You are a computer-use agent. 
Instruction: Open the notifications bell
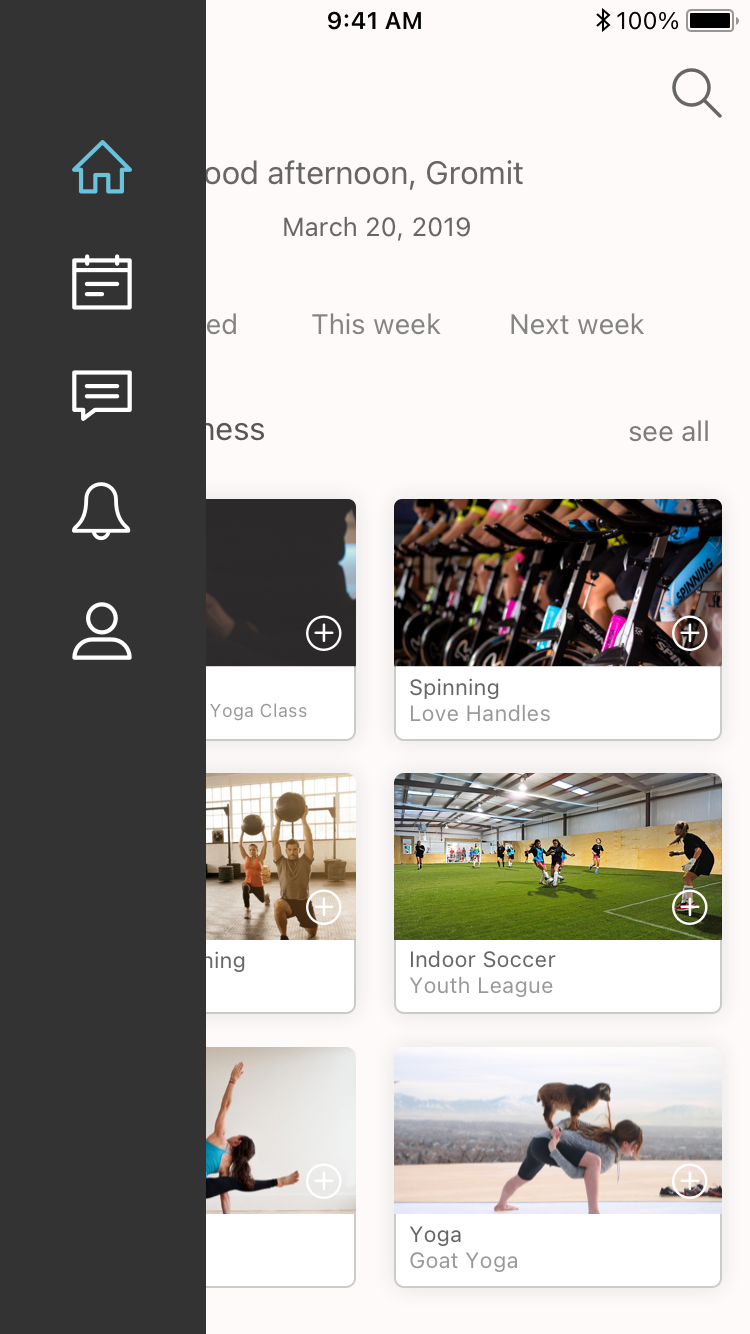pyautogui.click(x=102, y=510)
